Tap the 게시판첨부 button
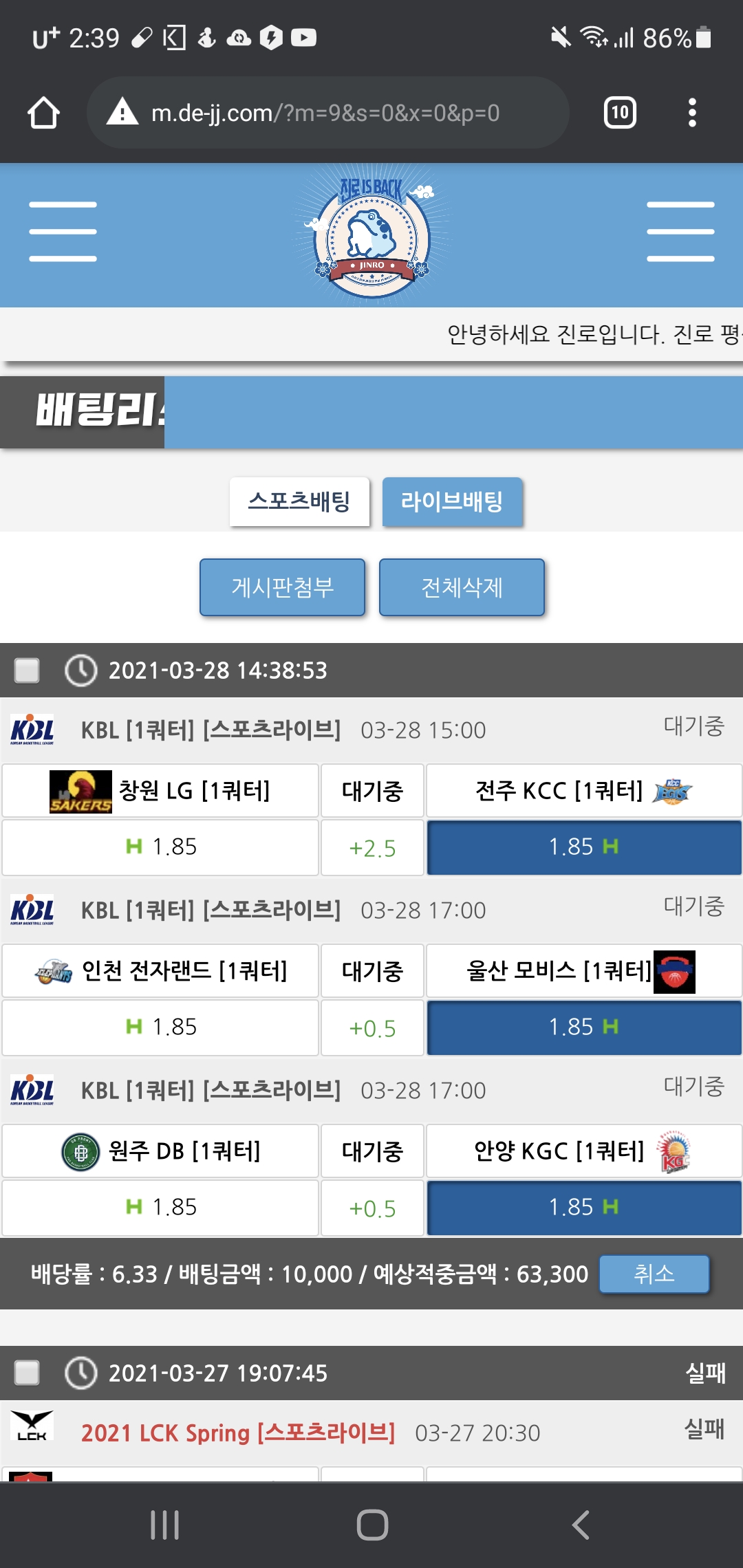Image resolution: width=743 pixels, height=1568 pixels. coord(282,587)
